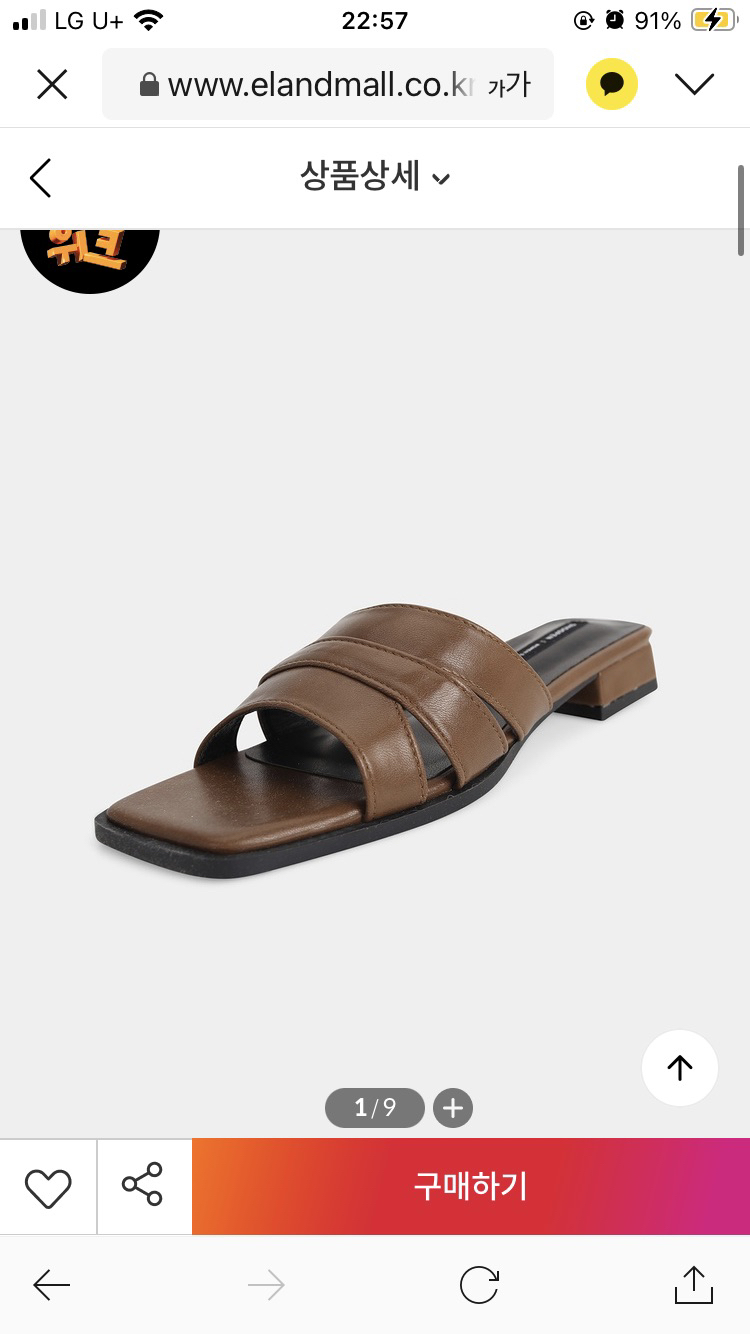750x1334 pixels.
Task: Open the brown slide sandal product image
Action: point(375,740)
